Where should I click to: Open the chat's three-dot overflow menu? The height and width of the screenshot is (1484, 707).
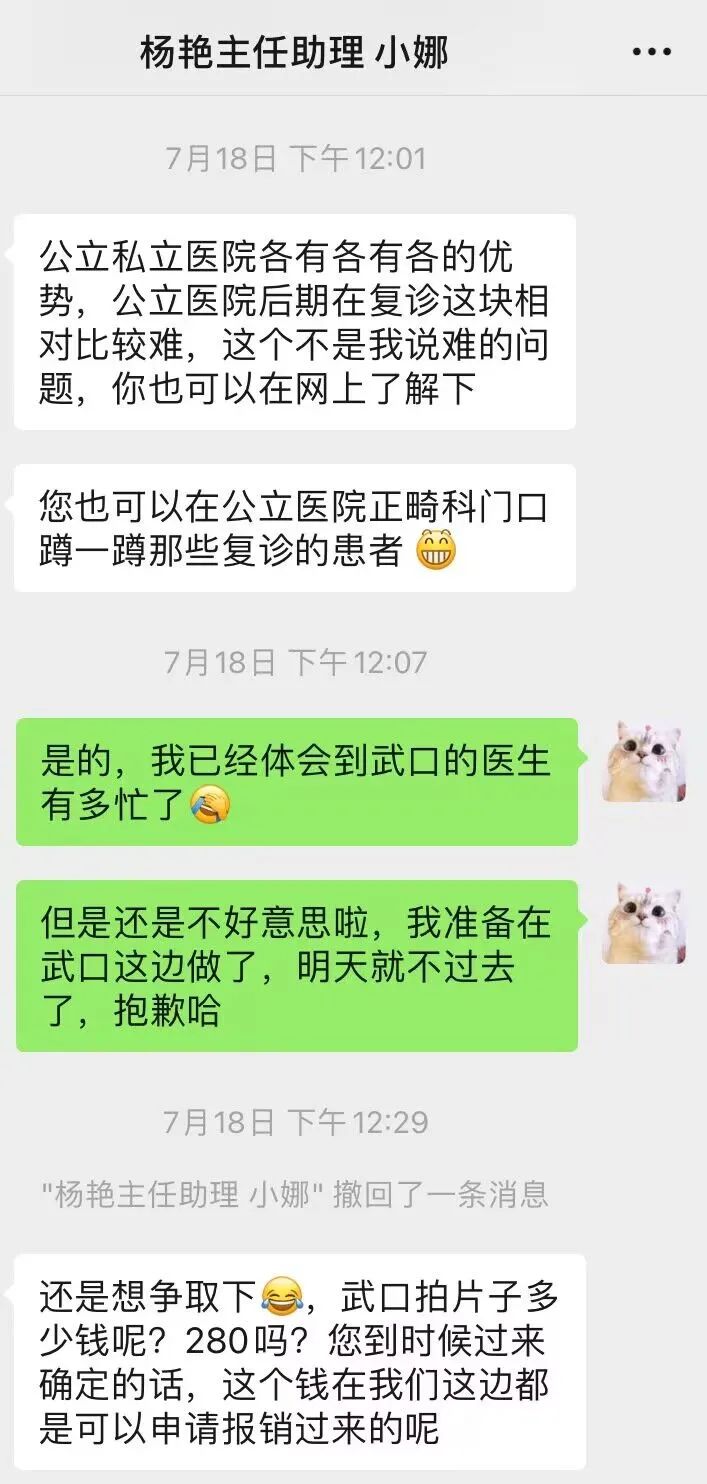click(x=651, y=51)
